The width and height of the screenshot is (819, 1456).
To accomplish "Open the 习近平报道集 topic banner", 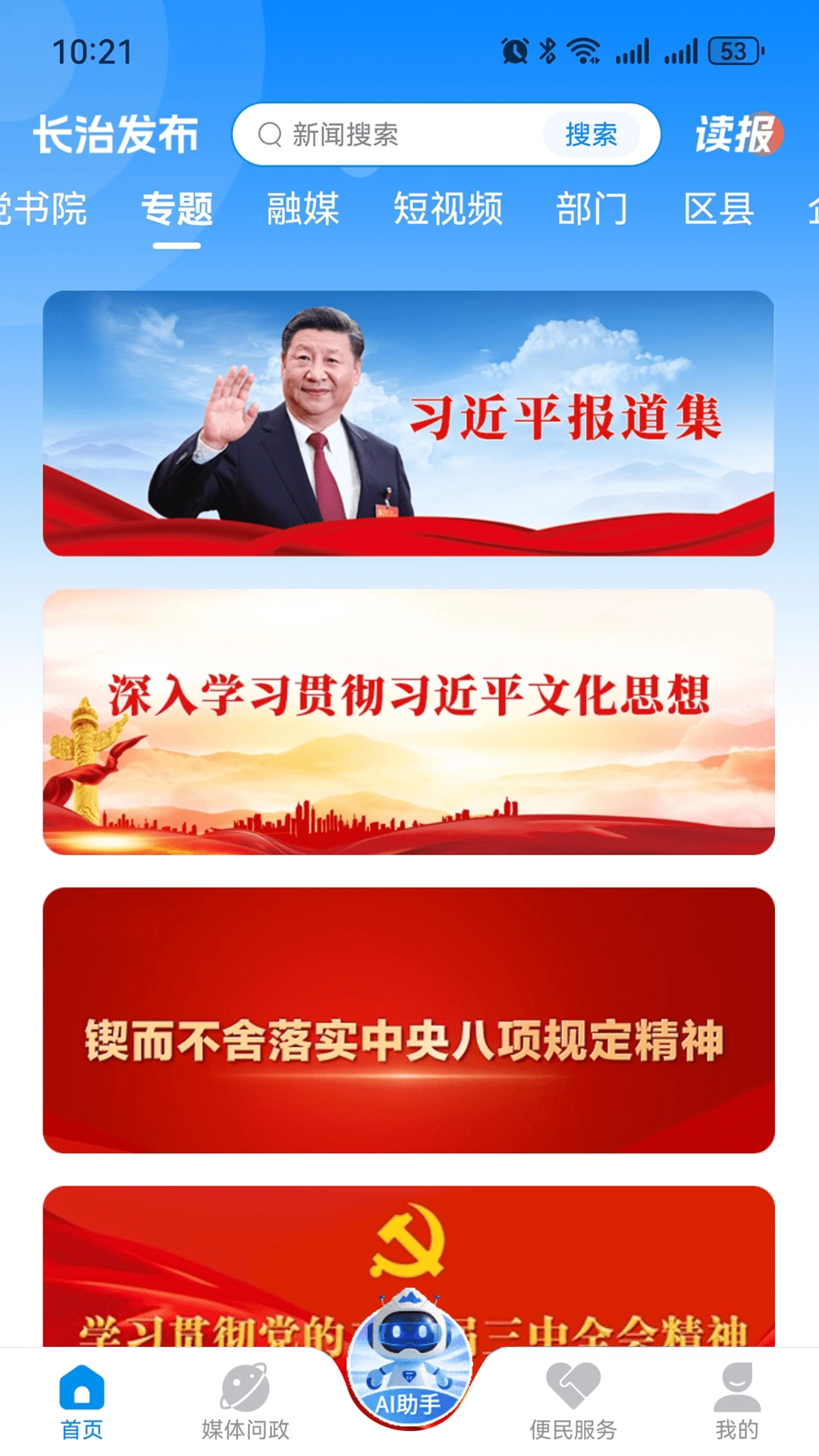I will click(409, 423).
